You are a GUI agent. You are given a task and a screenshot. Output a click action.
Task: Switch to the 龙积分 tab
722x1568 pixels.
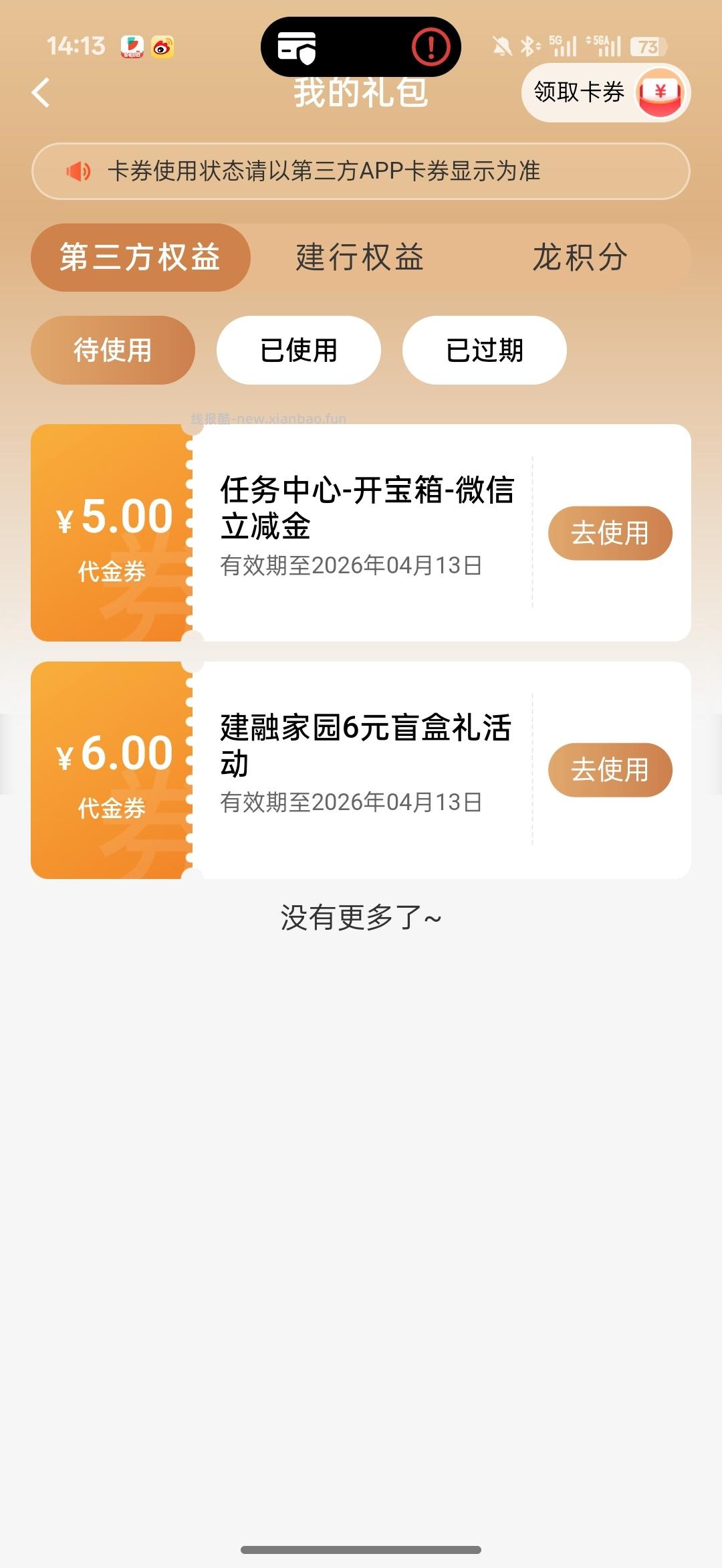pyautogui.click(x=580, y=258)
